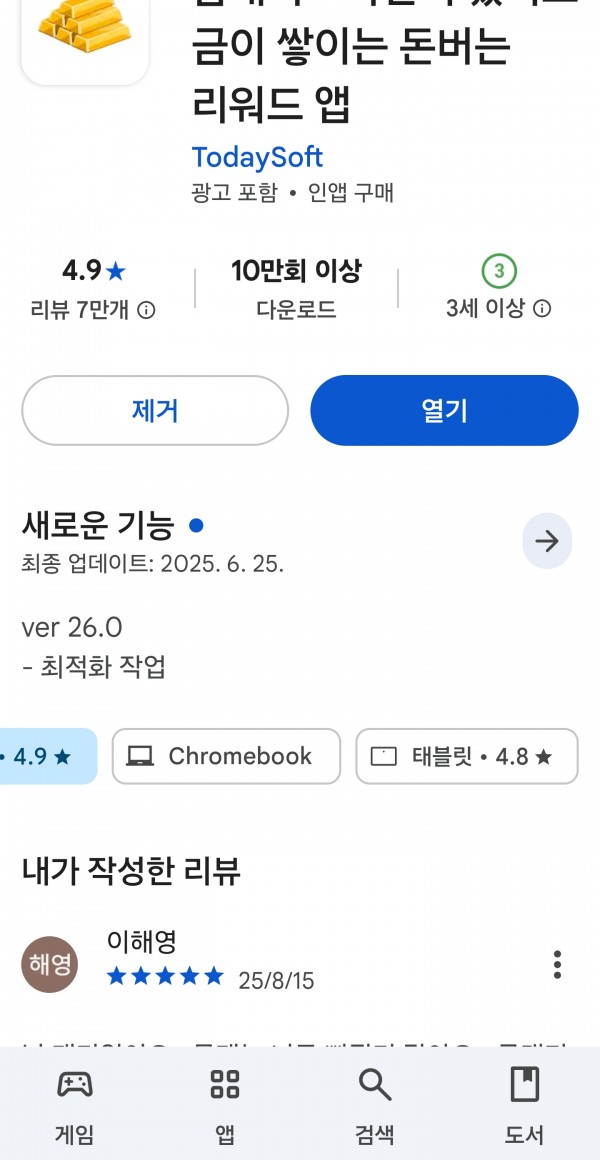Open the review count info icon
This screenshot has width=600, height=1160.
click(146, 310)
